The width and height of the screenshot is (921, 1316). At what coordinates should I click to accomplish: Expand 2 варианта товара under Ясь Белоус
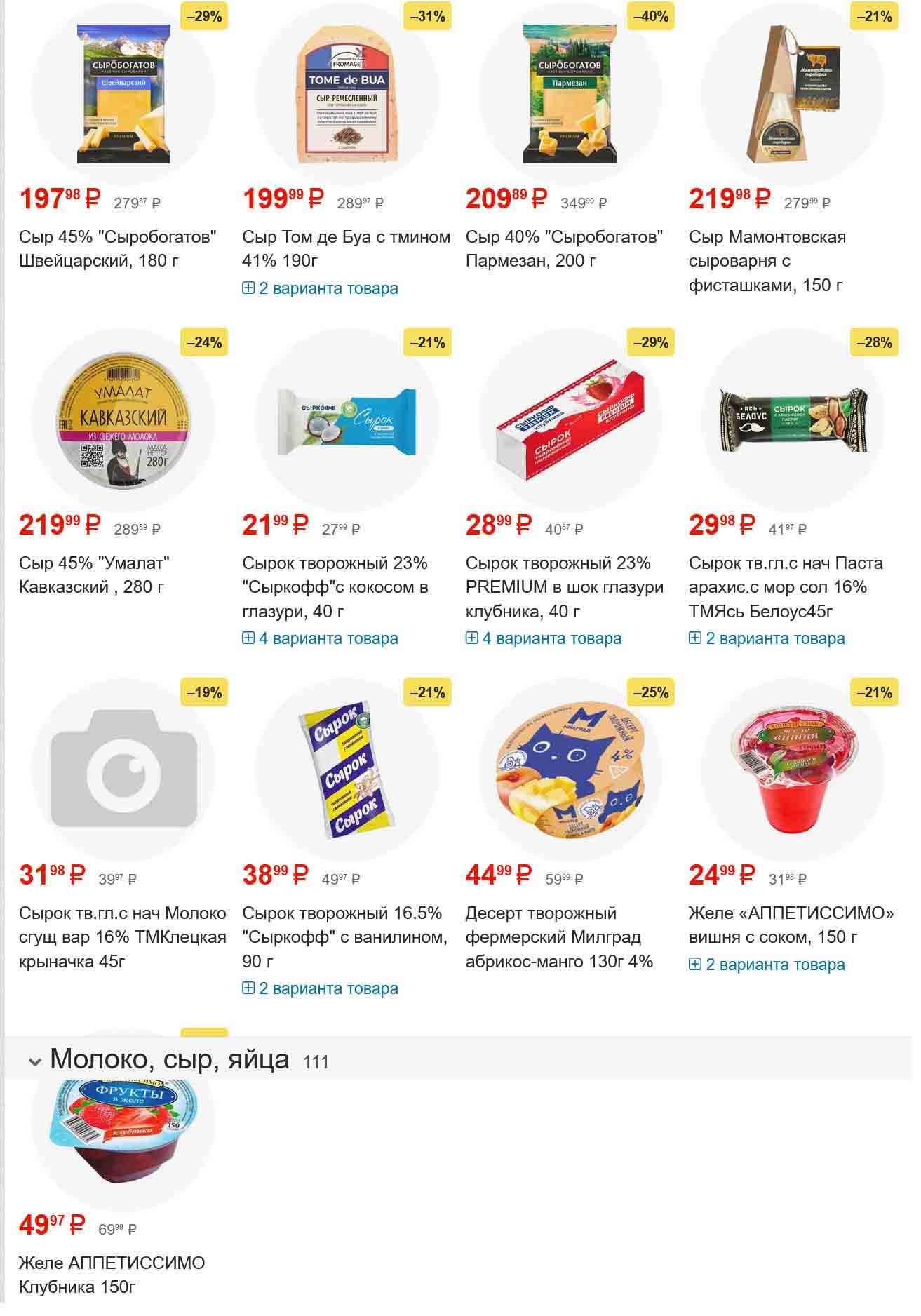[x=774, y=639]
